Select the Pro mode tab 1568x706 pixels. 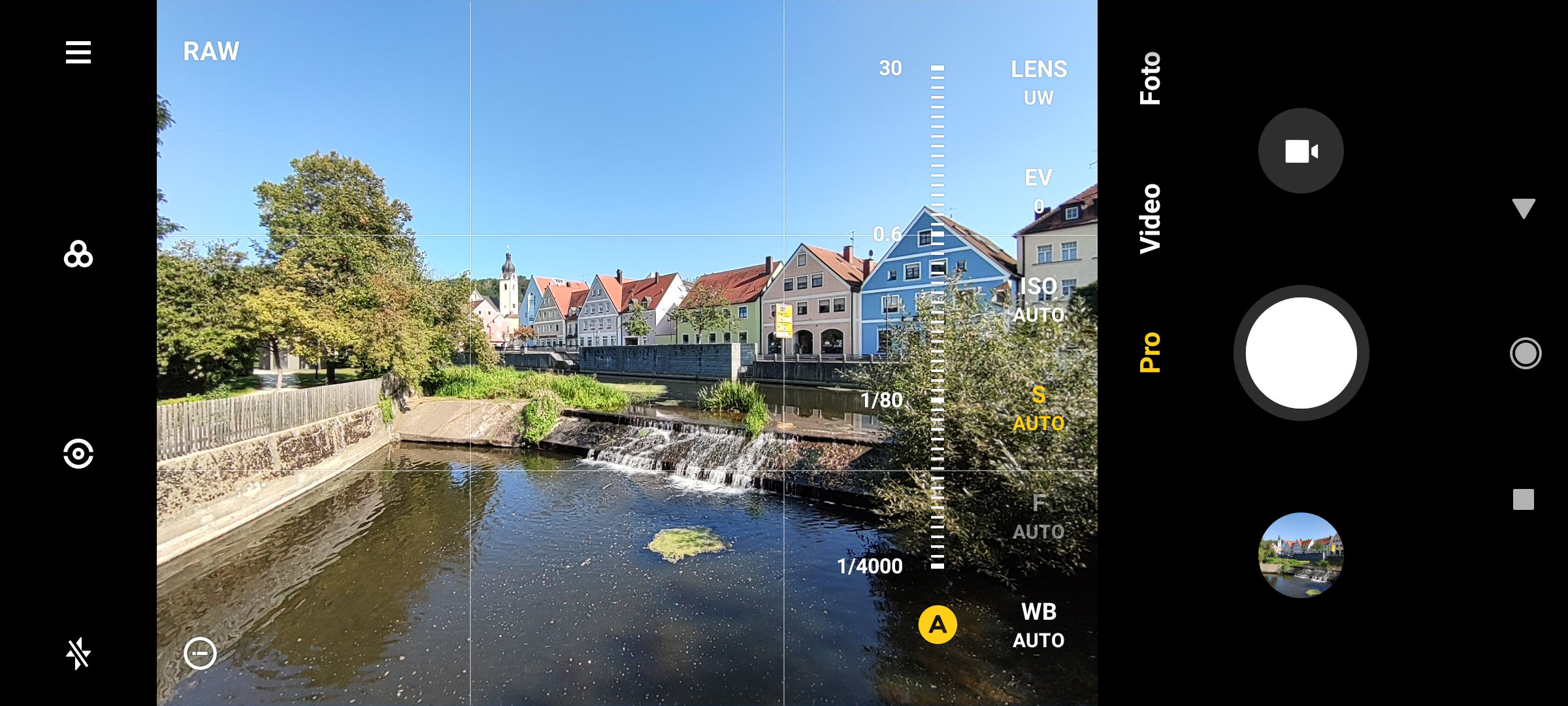click(1151, 353)
